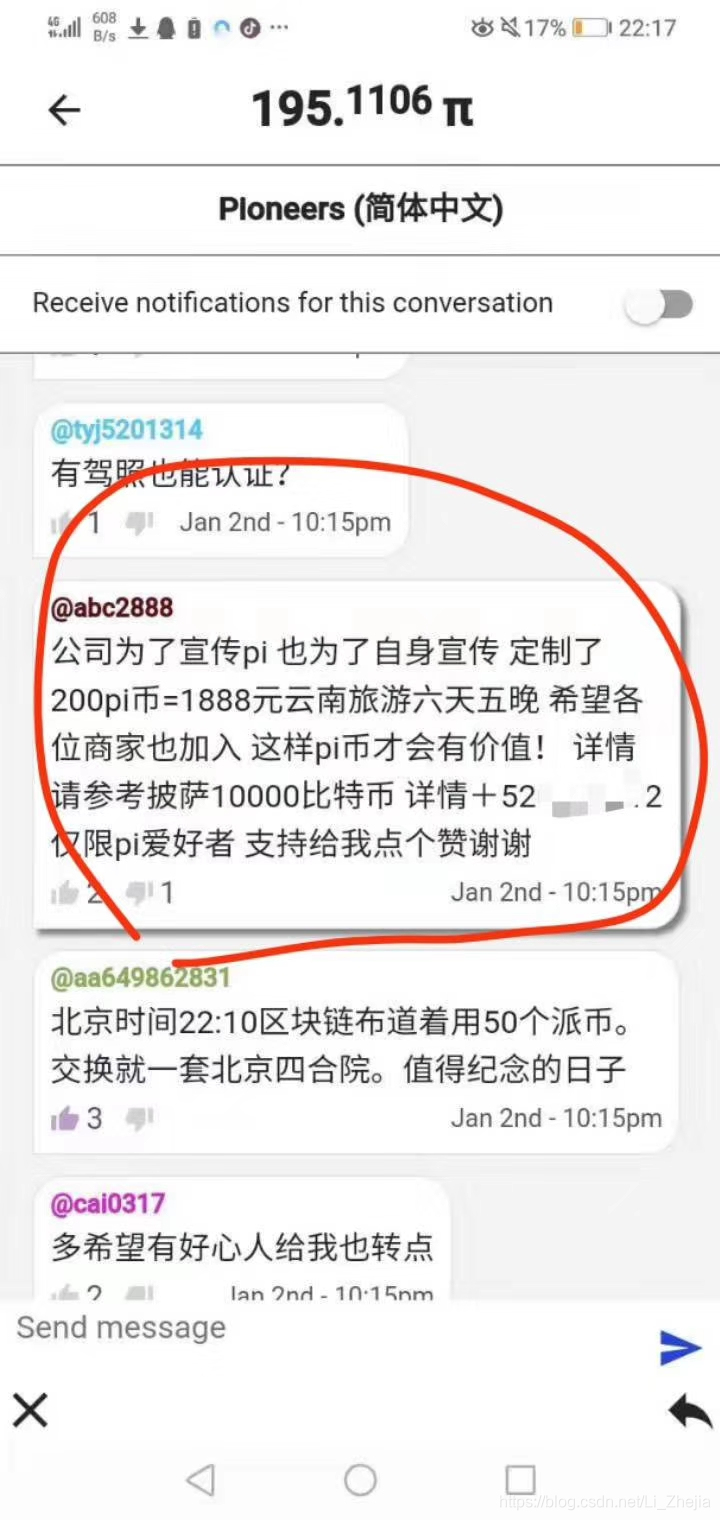Tap the thumbs down on @aa649862831's message
Screen dimensions: 720x1520
(x=140, y=1117)
